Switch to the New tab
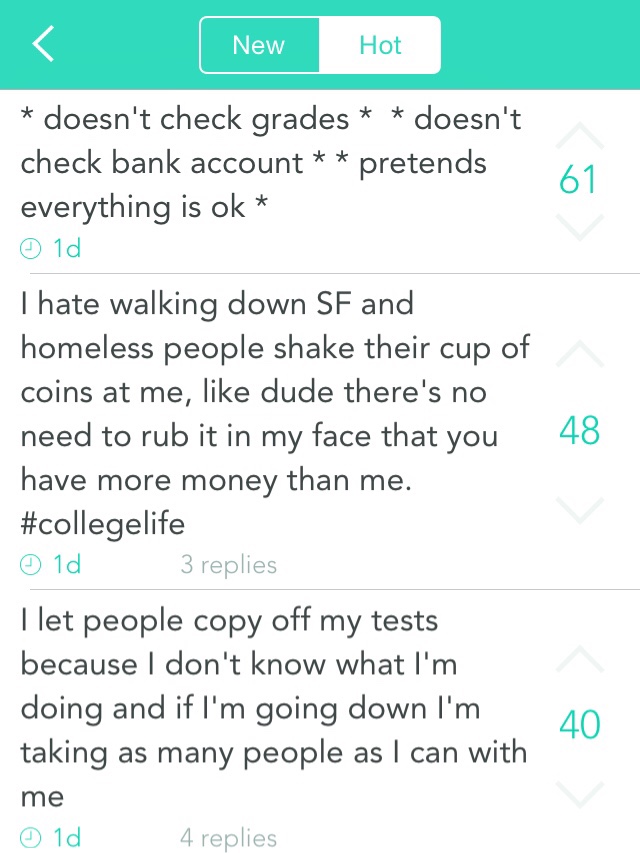640x853 pixels. (x=259, y=45)
